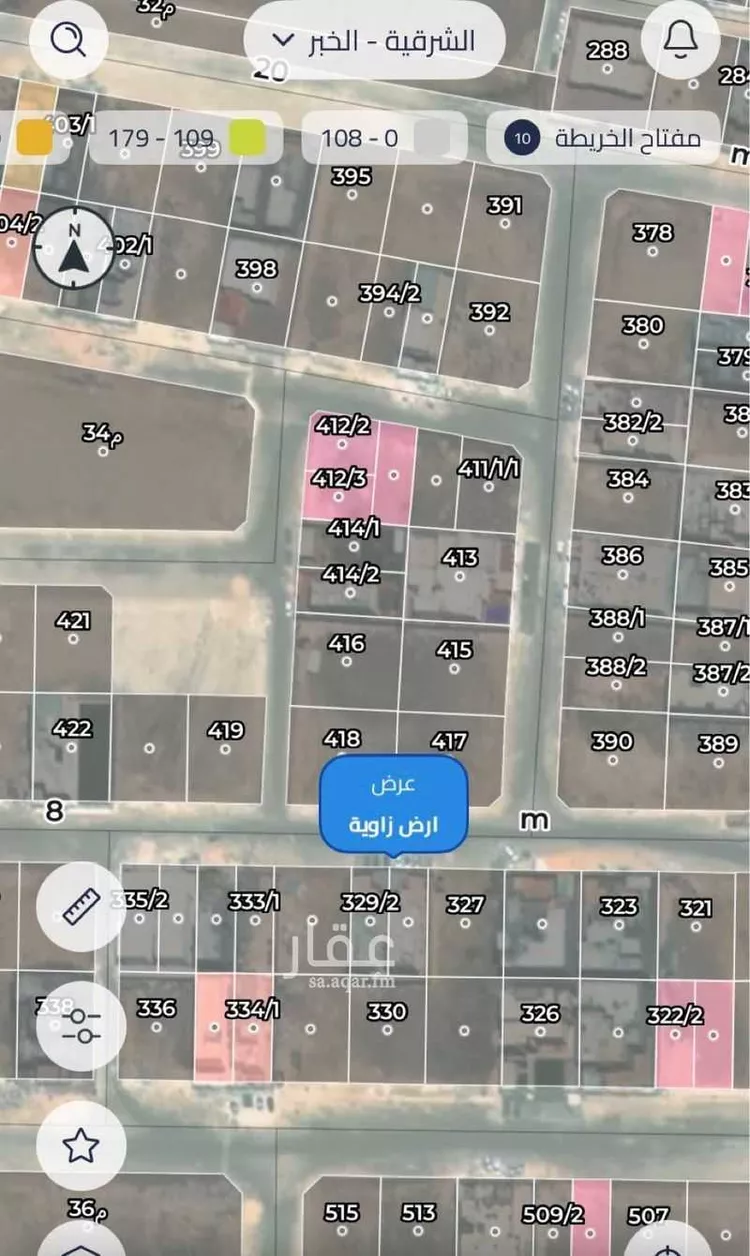This screenshot has width=750, height=1256.
Task: Open the search magnifier icon
Action: pos(69,40)
